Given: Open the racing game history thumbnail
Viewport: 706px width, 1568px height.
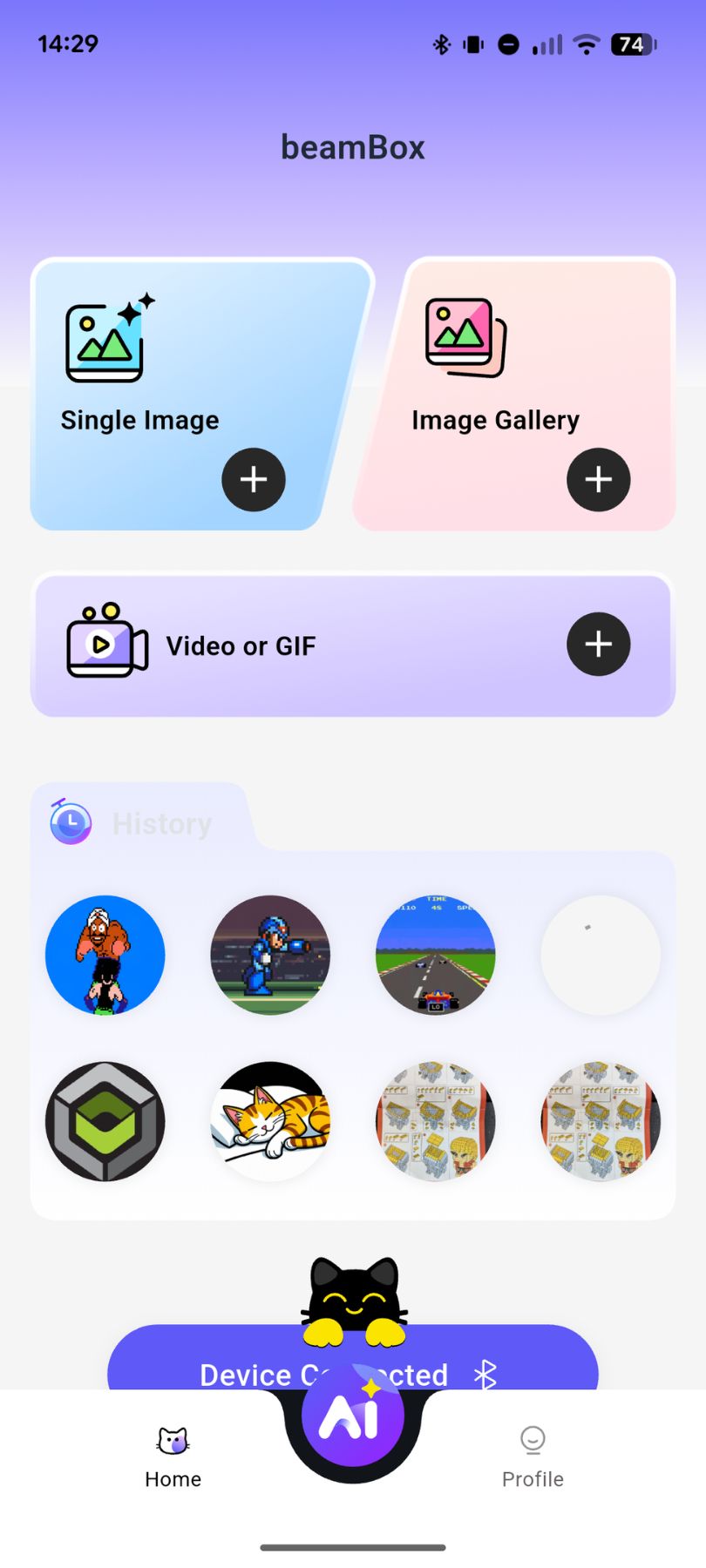Looking at the screenshot, I should [x=435, y=955].
